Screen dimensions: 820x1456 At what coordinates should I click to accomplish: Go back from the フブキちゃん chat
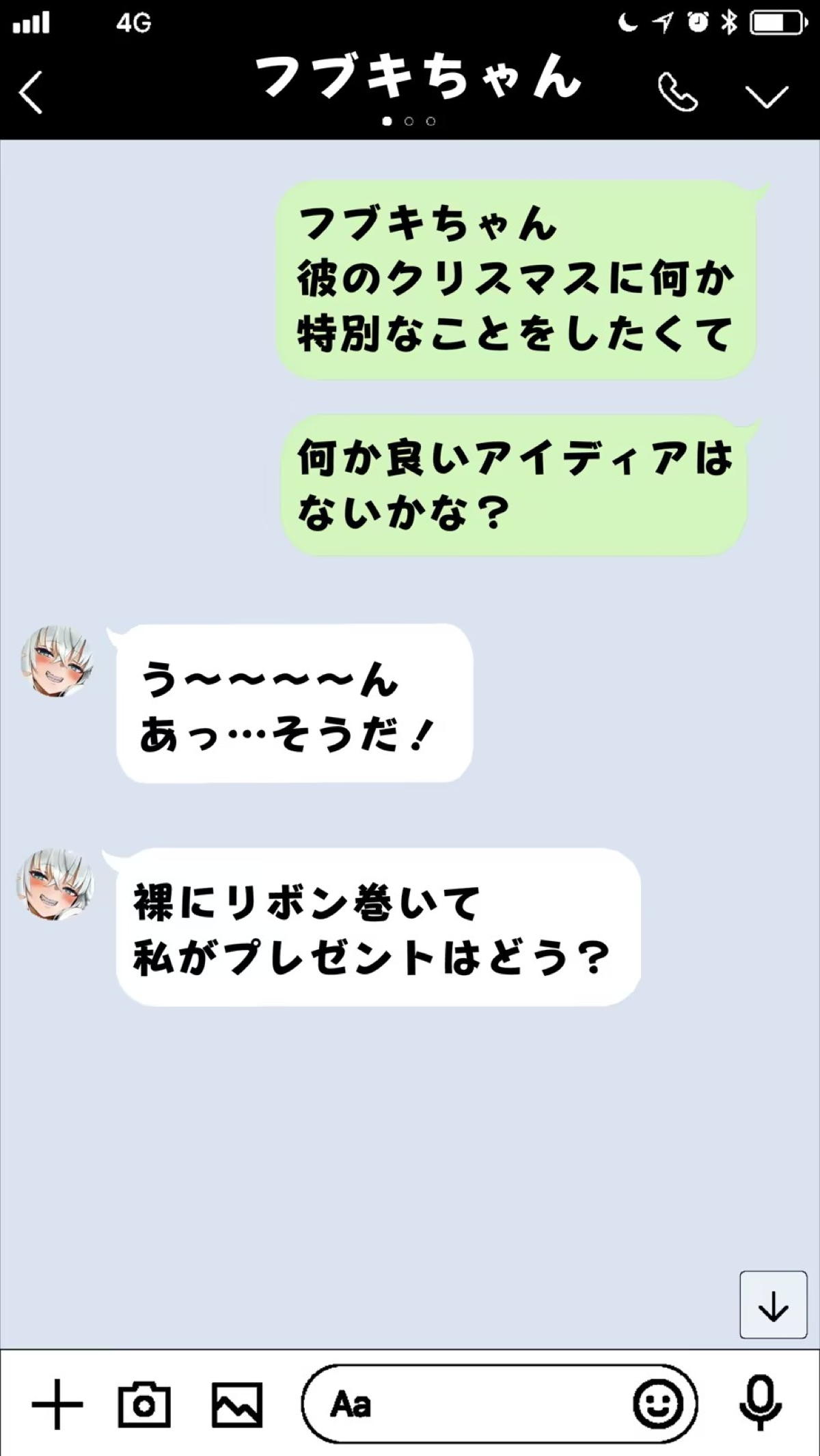[x=31, y=92]
